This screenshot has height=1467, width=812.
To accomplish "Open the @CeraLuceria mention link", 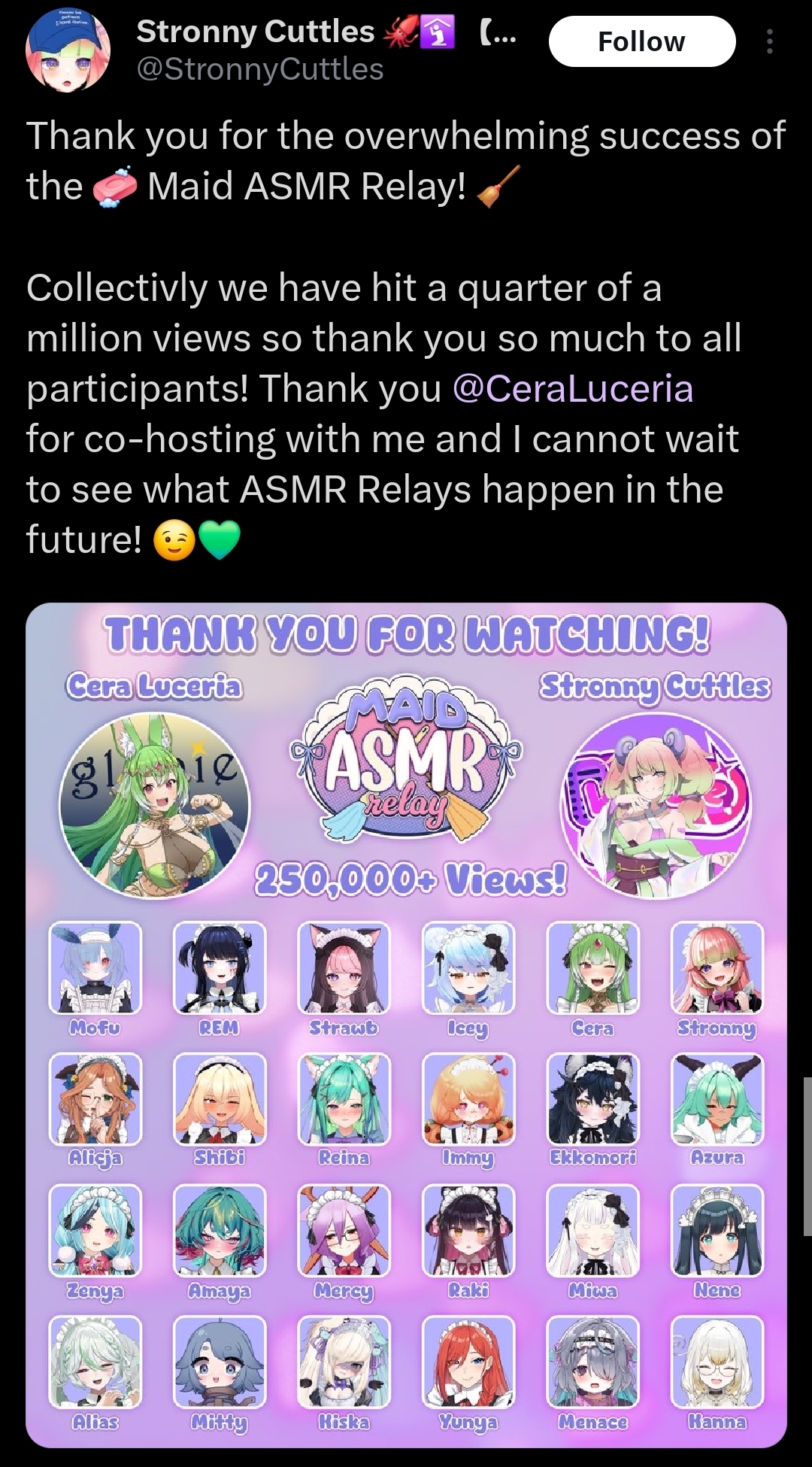I will click(x=572, y=389).
